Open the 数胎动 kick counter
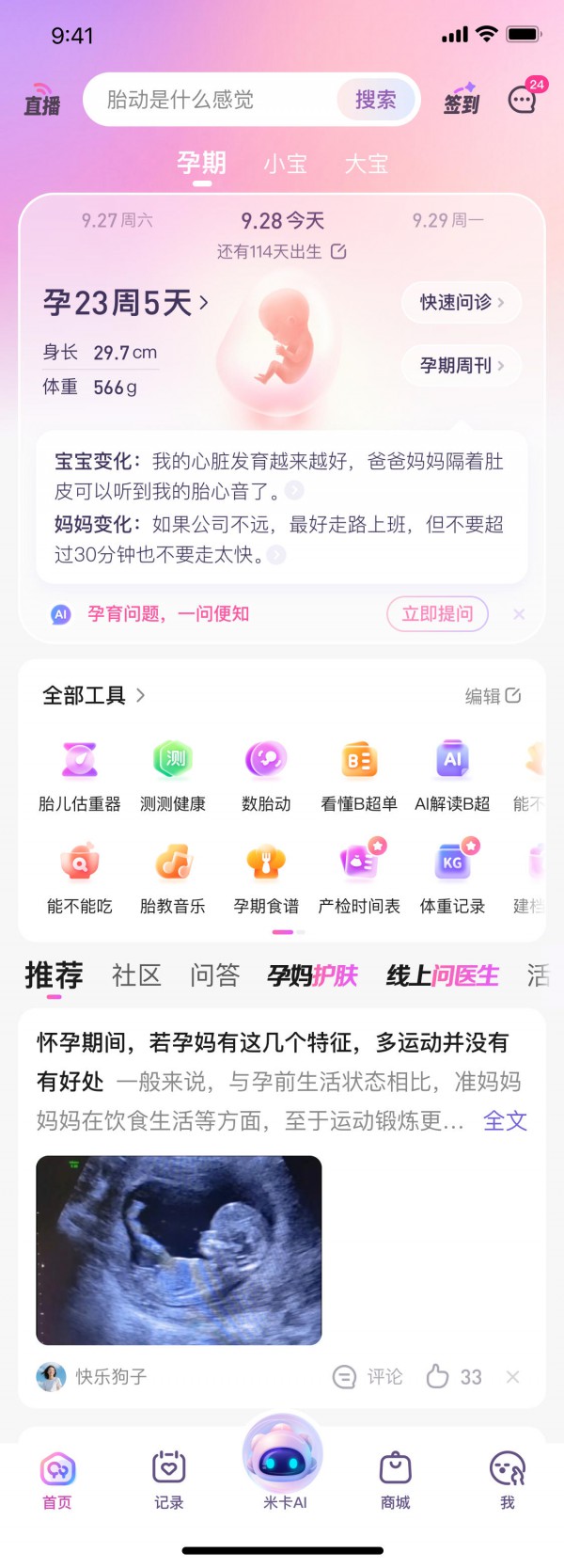Viewport: 564px width, 1568px height. (x=266, y=774)
